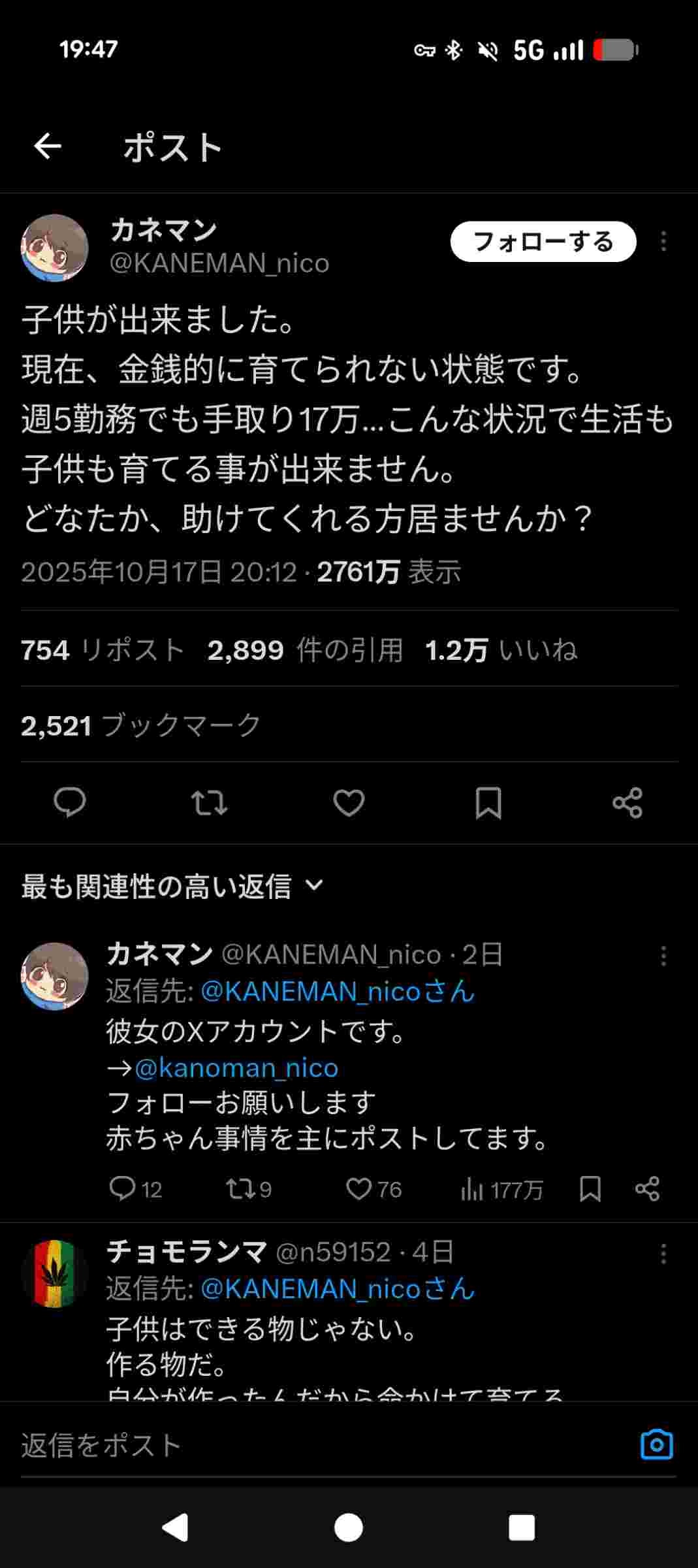
Task: Tap the フォローする button
Action: click(x=543, y=242)
